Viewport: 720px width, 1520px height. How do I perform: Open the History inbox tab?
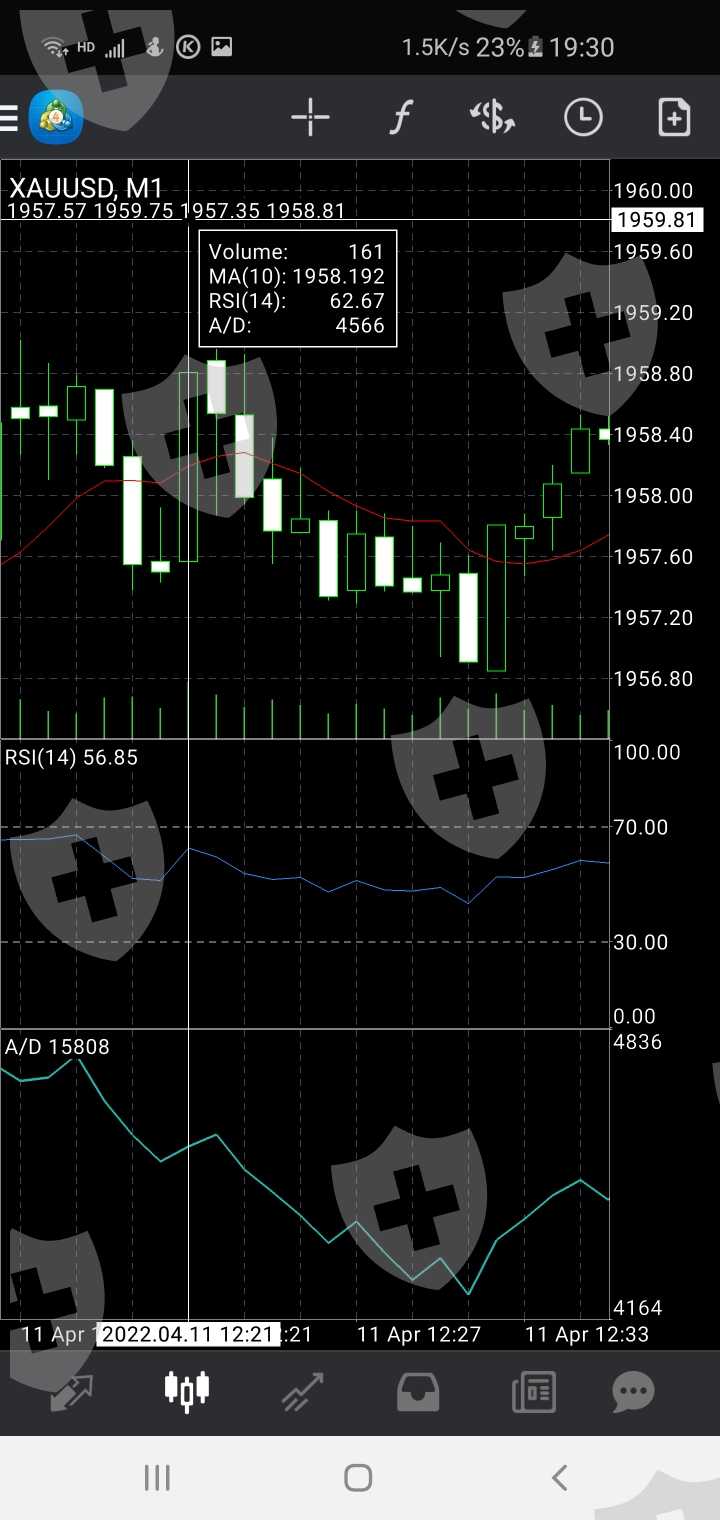(418, 1391)
